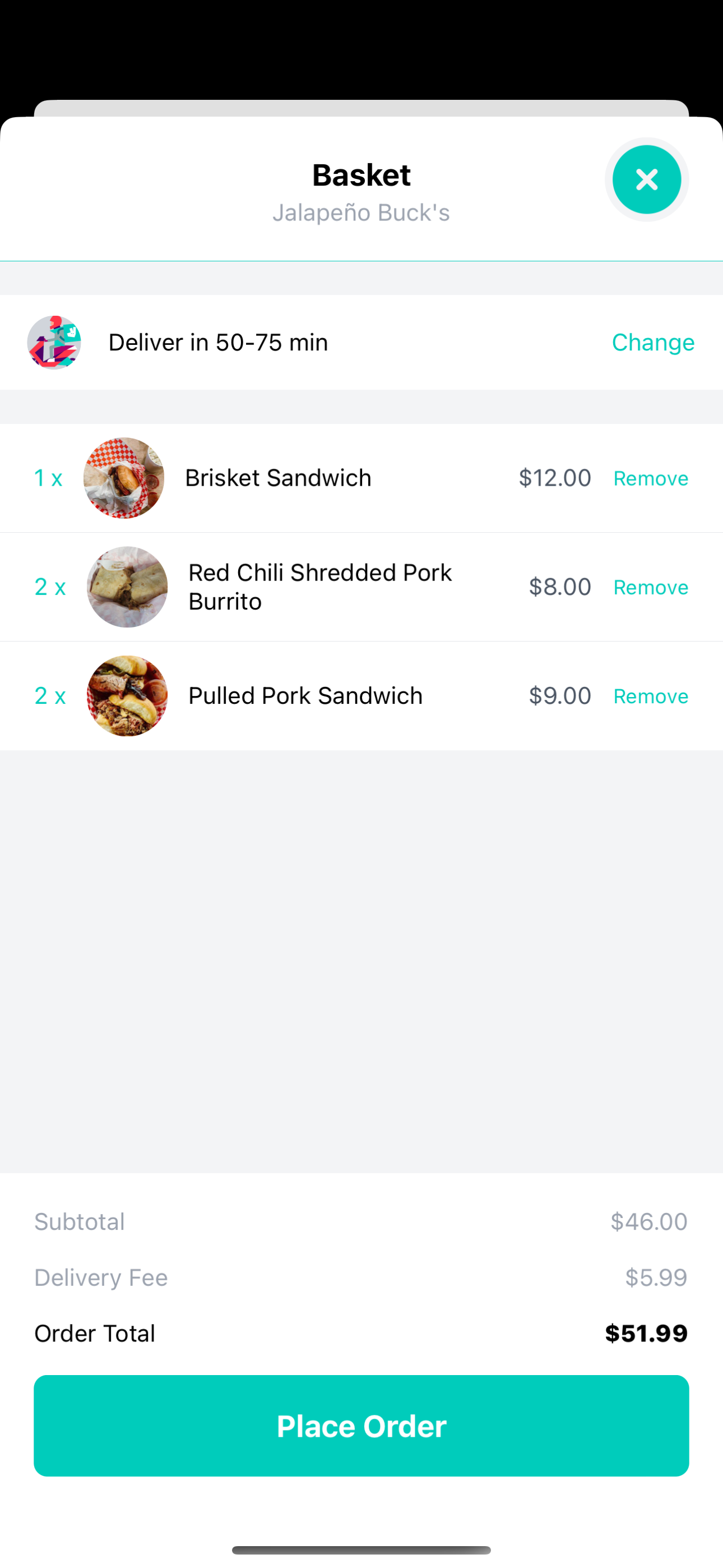Close the basket sheet
This screenshot has height=1568, width=723.
646,179
